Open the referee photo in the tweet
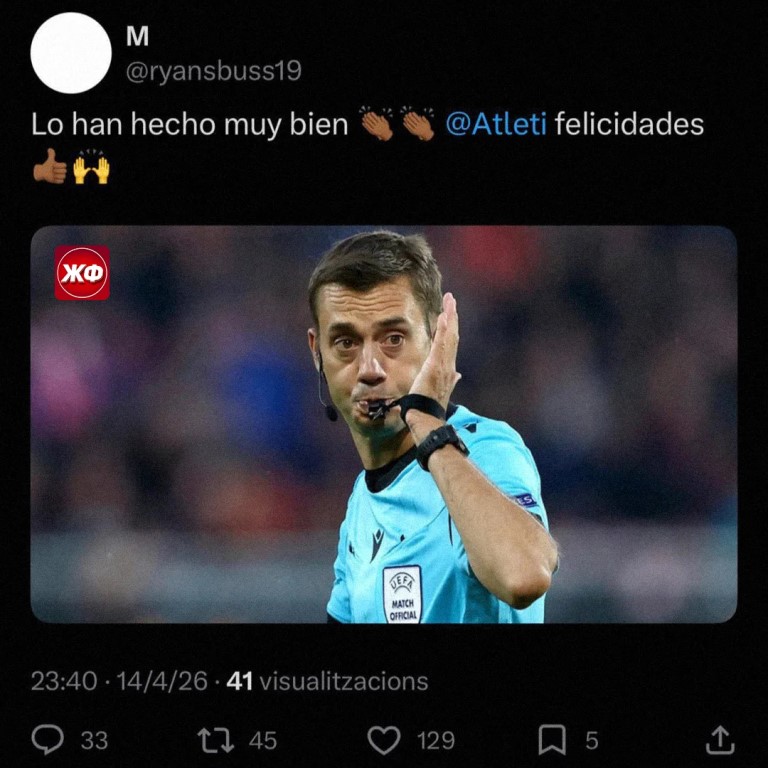Image resolution: width=768 pixels, height=768 pixels. pyautogui.click(x=383, y=424)
